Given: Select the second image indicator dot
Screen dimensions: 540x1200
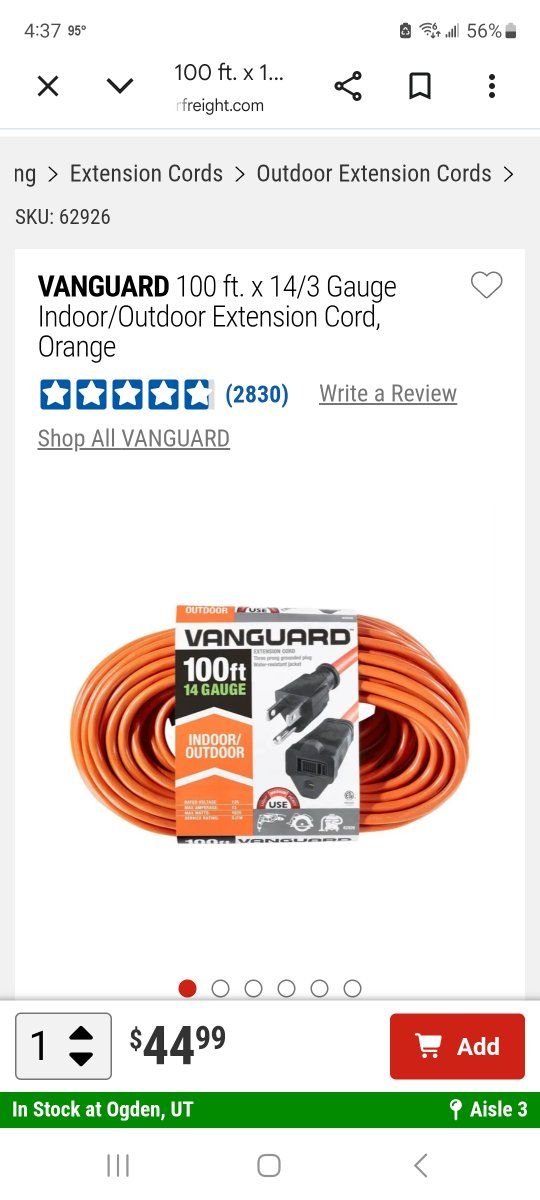Looking at the screenshot, I should [220, 988].
